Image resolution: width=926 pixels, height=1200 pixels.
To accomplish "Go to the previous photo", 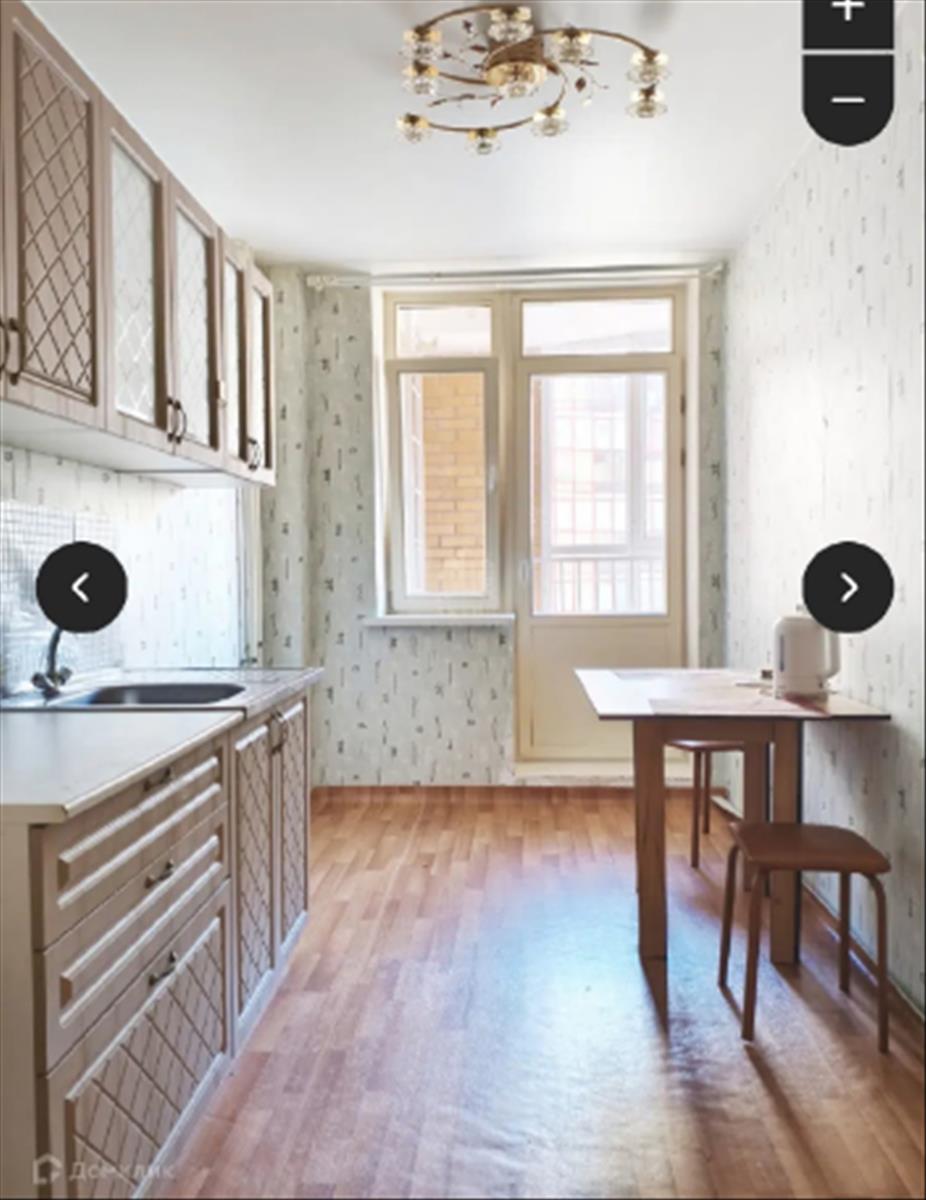I will tap(82, 587).
